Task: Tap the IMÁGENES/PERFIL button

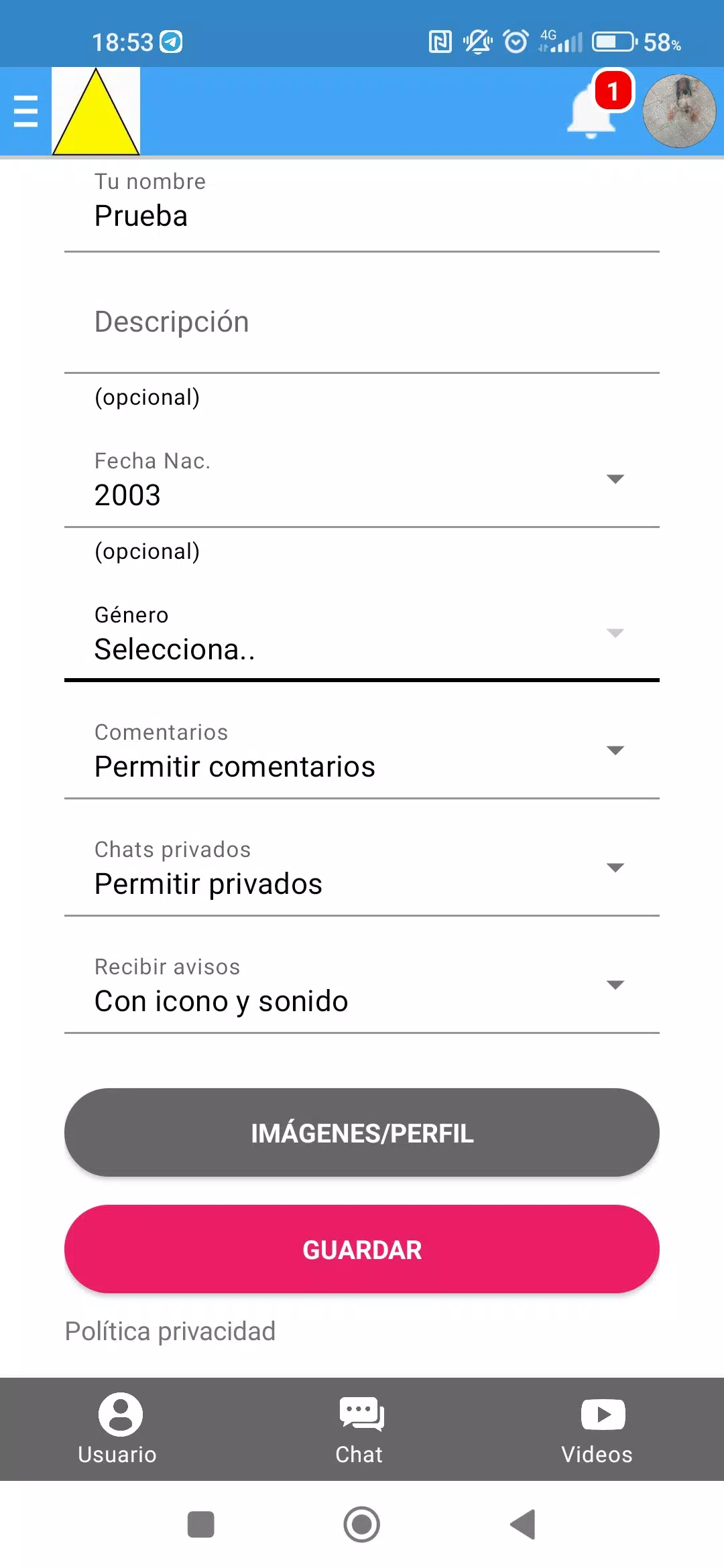Action: pos(362,1132)
